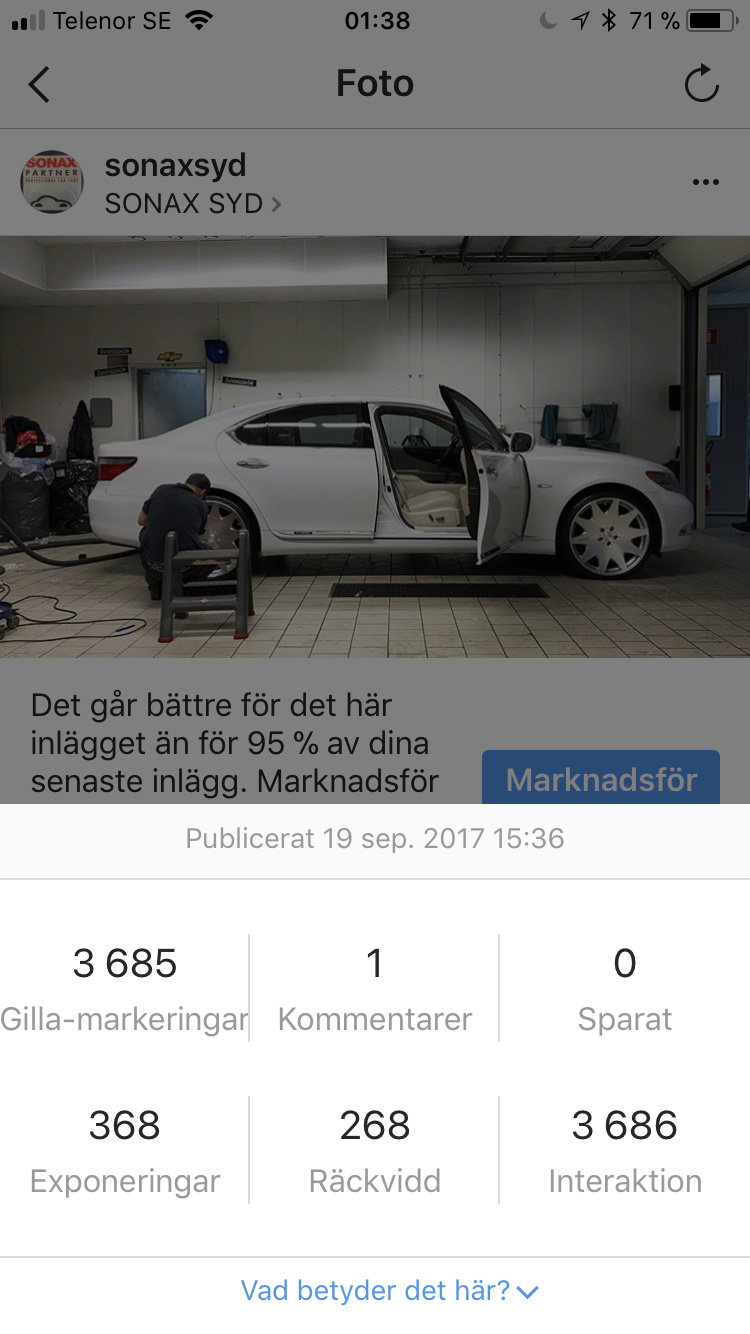Viewport: 750px width, 1334px height.
Task: Open the three-dot options menu on the post
Action: [706, 182]
